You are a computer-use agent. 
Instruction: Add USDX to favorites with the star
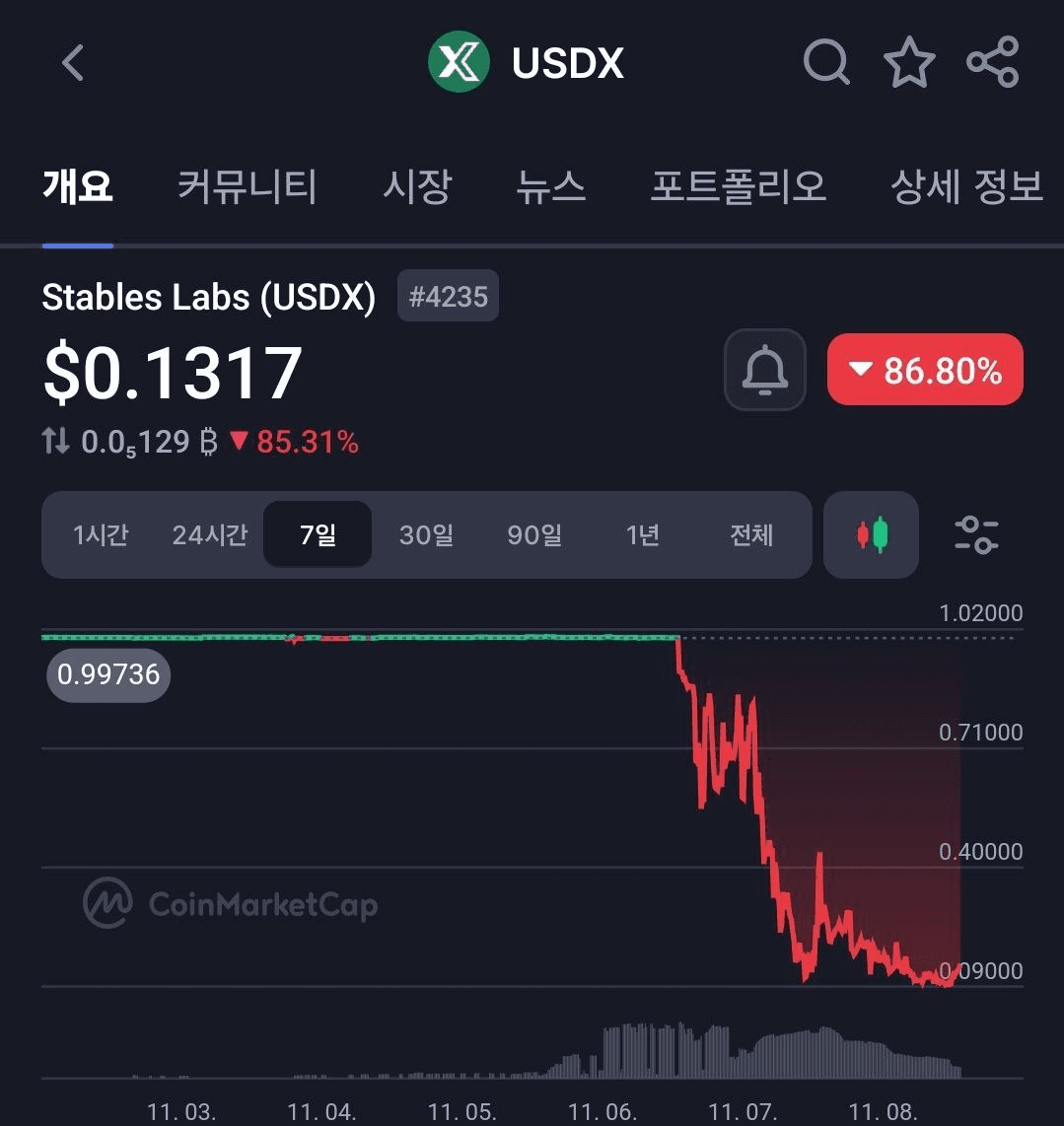pyautogui.click(x=908, y=63)
